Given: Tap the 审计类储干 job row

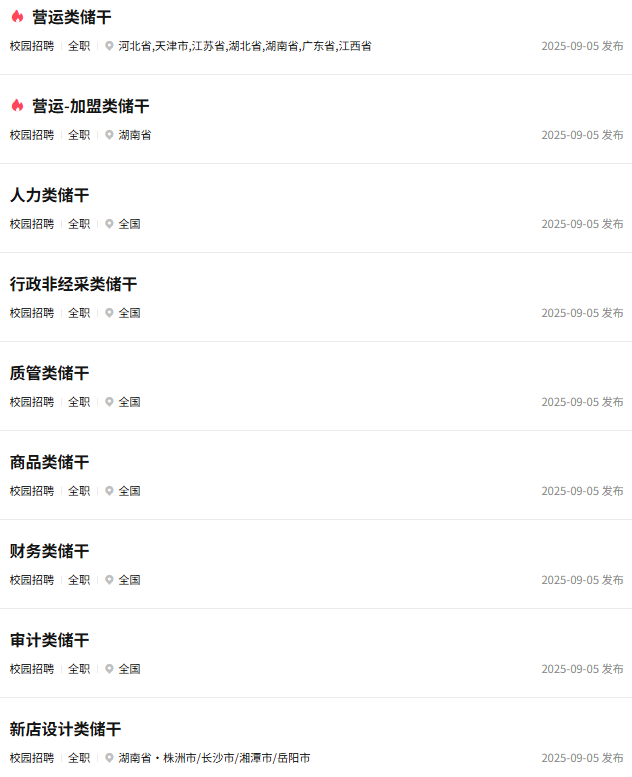Looking at the screenshot, I should (x=49, y=640).
